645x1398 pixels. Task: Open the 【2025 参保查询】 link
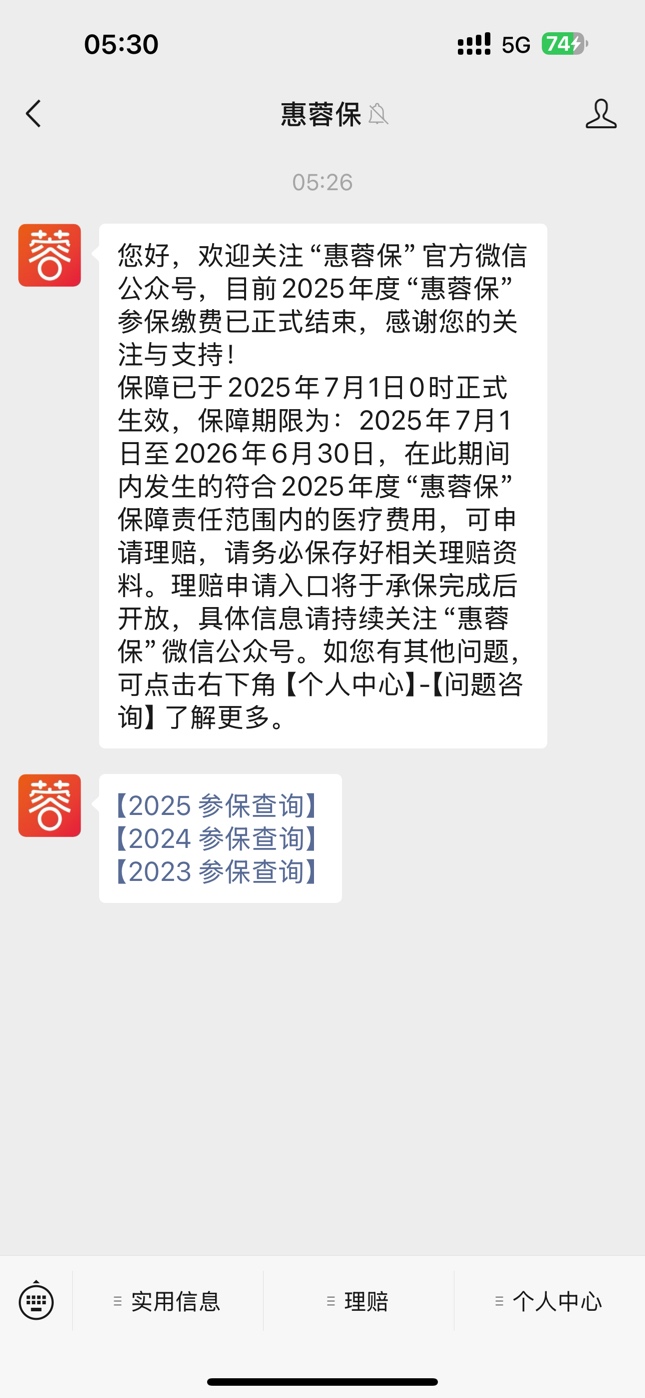point(216,805)
